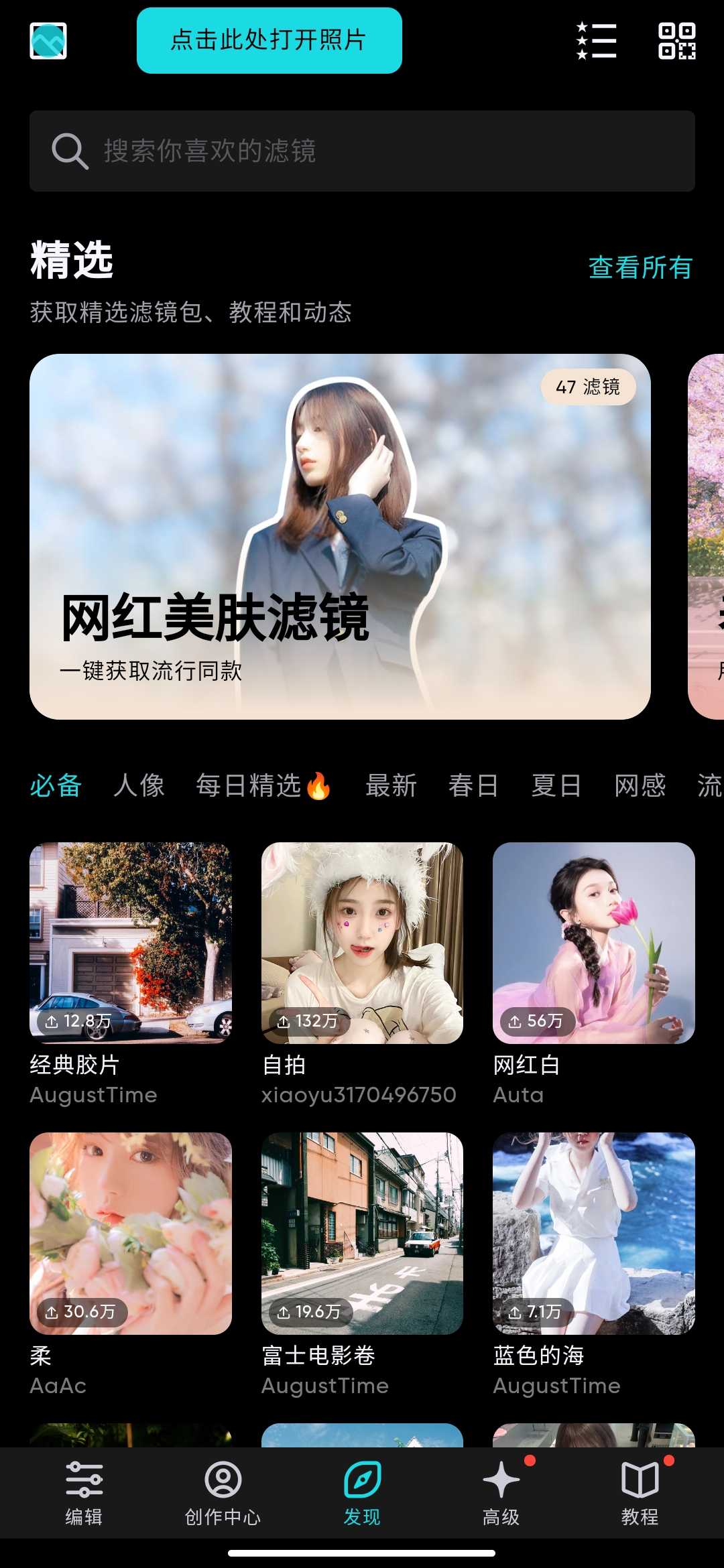The width and height of the screenshot is (724, 1568).
Task: Switch to the 夏日 category tab
Action: click(556, 785)
